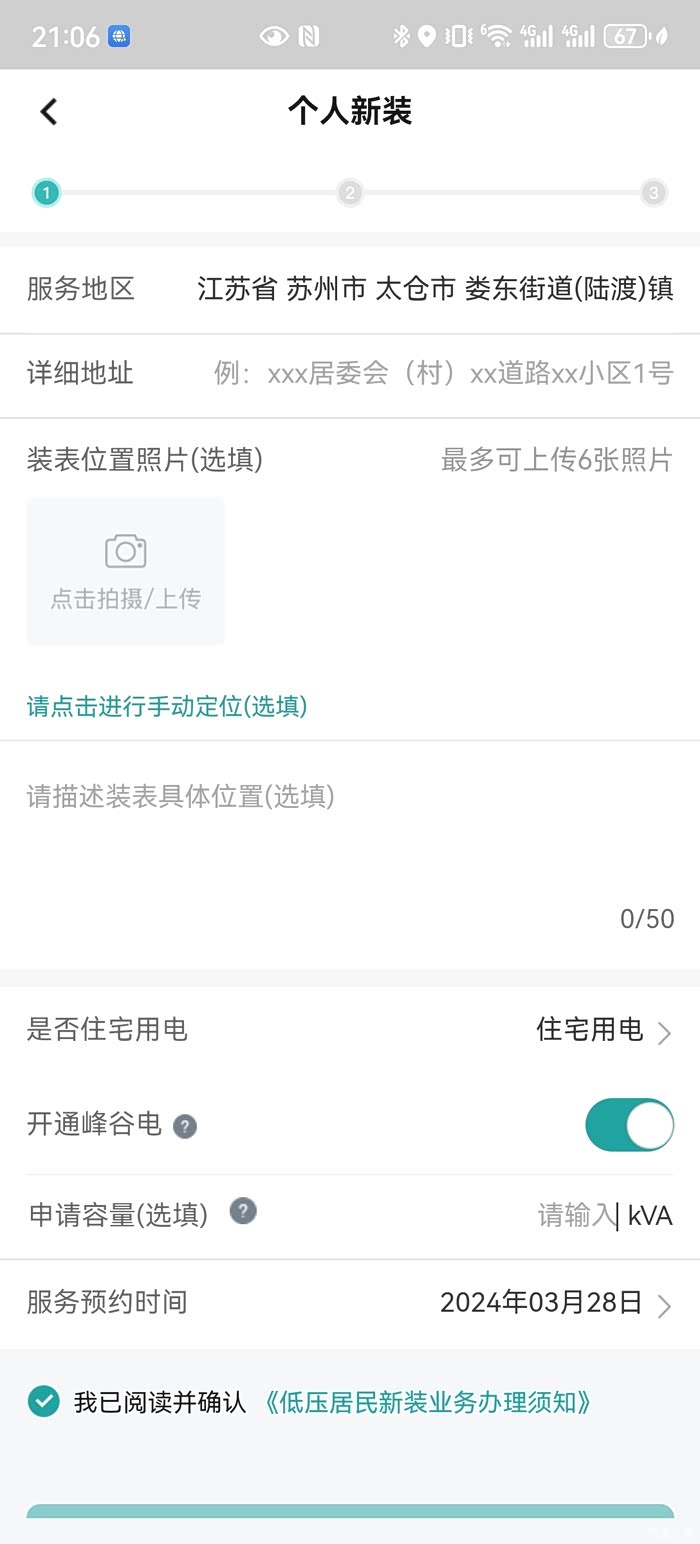This screenshot has width=700, height=1544.
Task: Open the 请点击进行手动定位 manual location link
Action: 167,706
